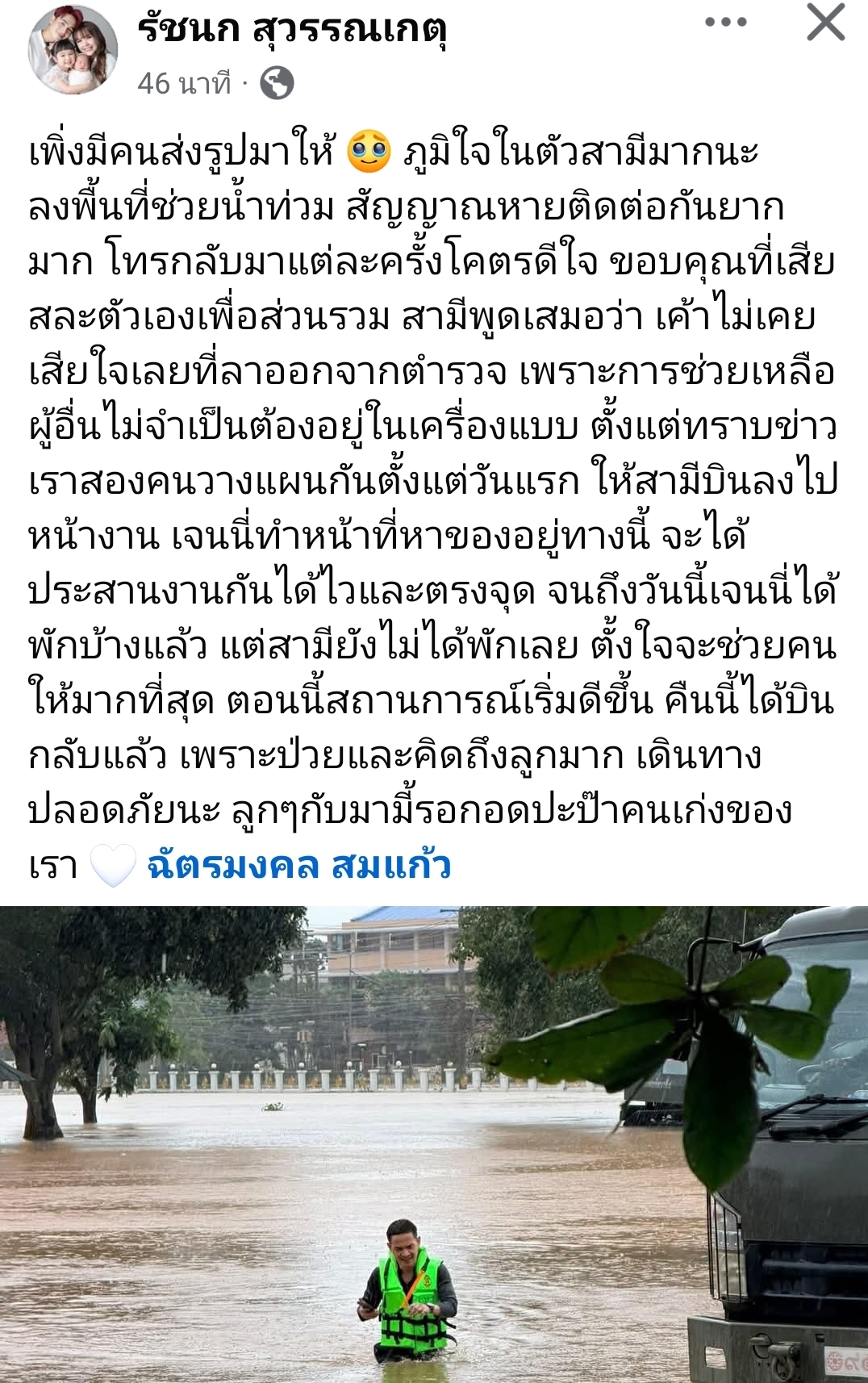Screen dimensions: 868x1383
Task: Open รัชนก สุวรรณเกตุ's profile picture
Action: [73, 51]
